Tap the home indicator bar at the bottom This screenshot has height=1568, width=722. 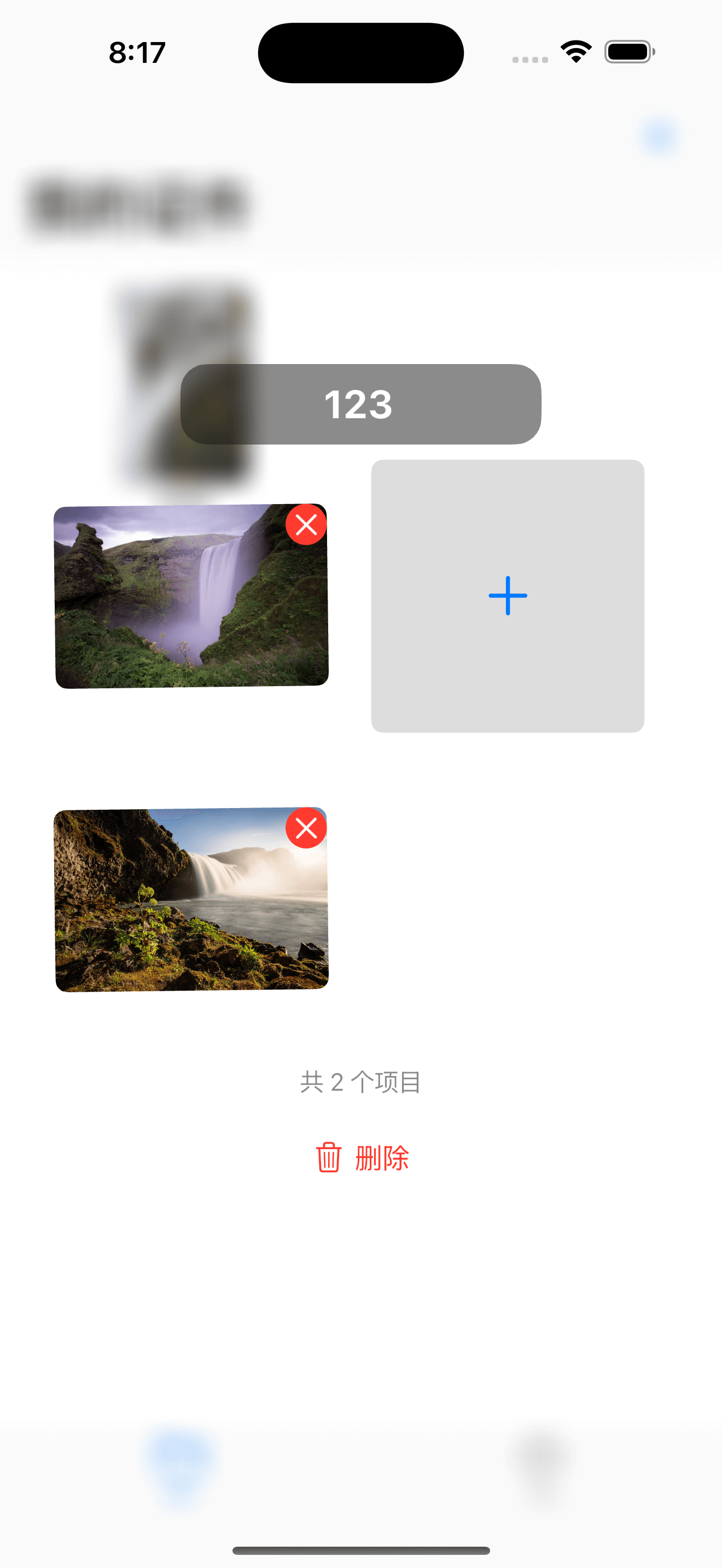click(x=361, y=1548)
